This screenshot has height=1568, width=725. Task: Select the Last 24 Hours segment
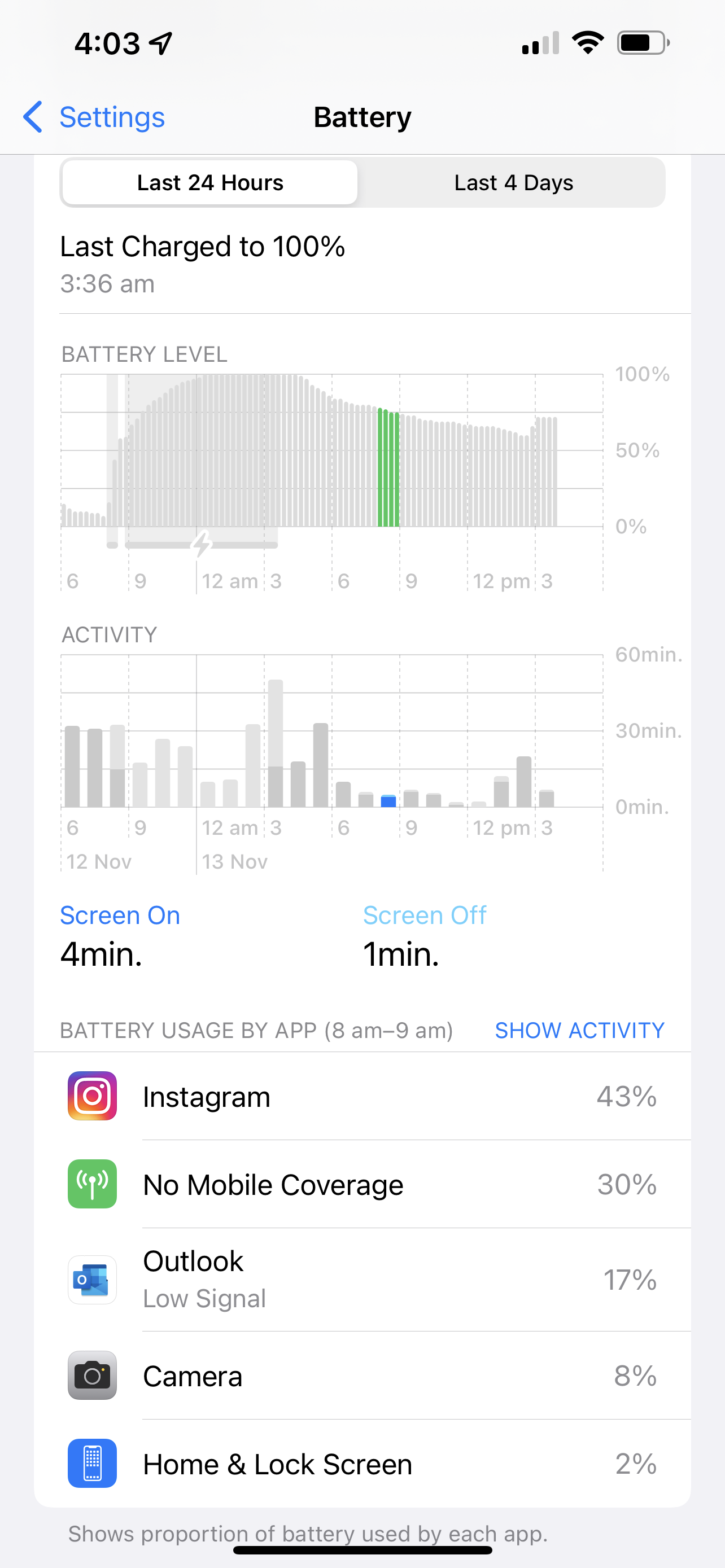click(x=210, y=183)
